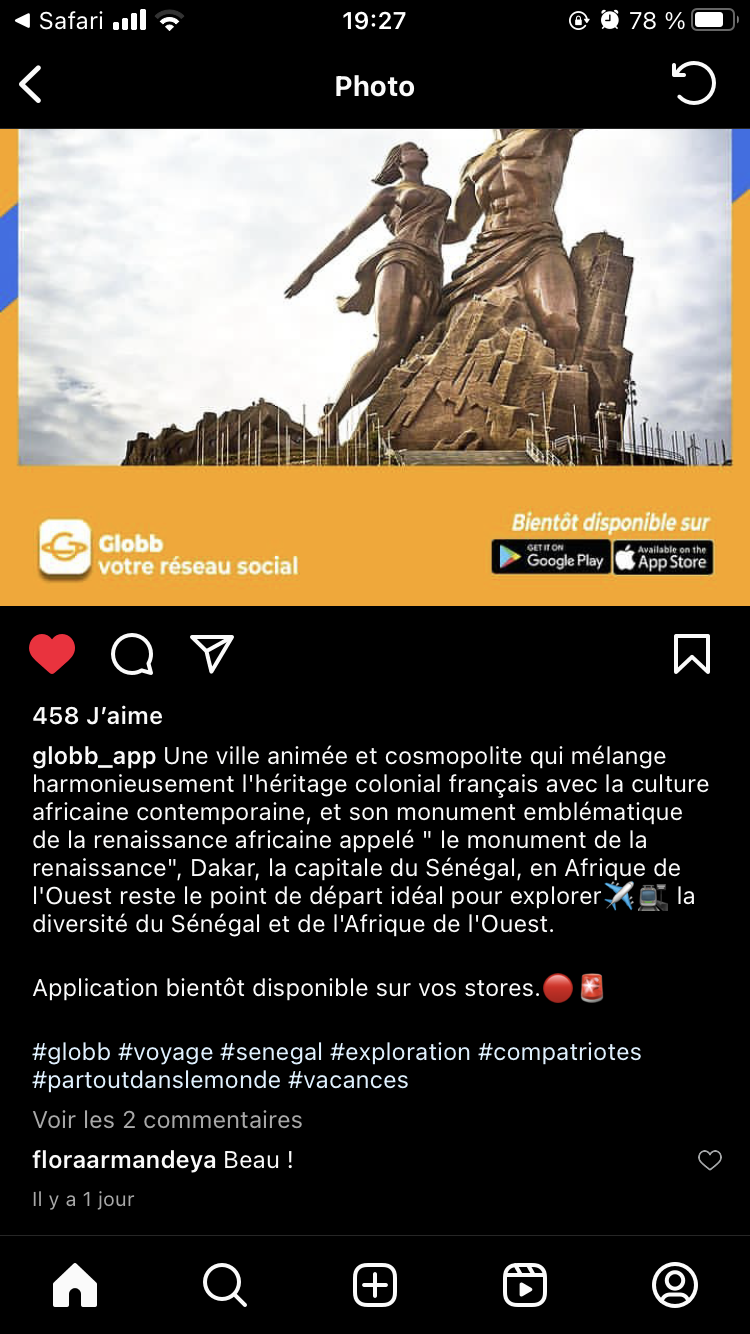Open the Globb post image

coord(375,367)
